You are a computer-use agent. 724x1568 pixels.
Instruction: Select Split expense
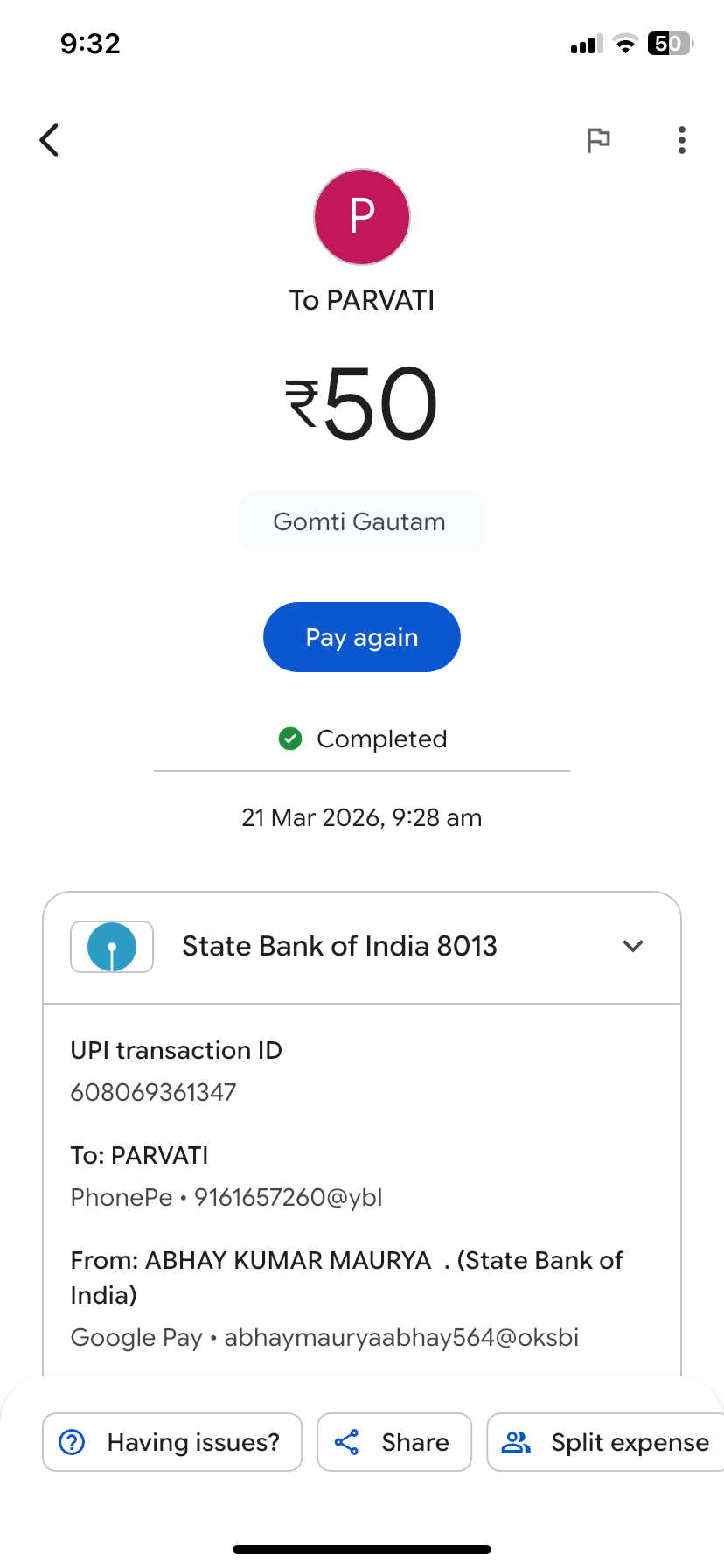pyautogui.click(x=605, y=1442)
